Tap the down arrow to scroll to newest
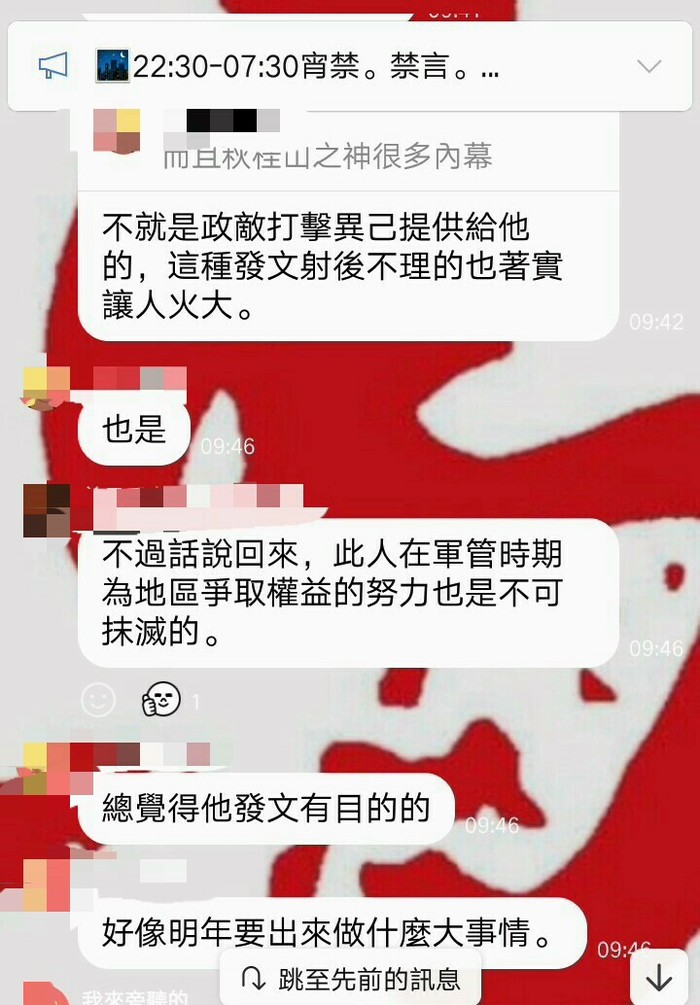Viewport: 700px width, 1005px height. pos(659,978)
